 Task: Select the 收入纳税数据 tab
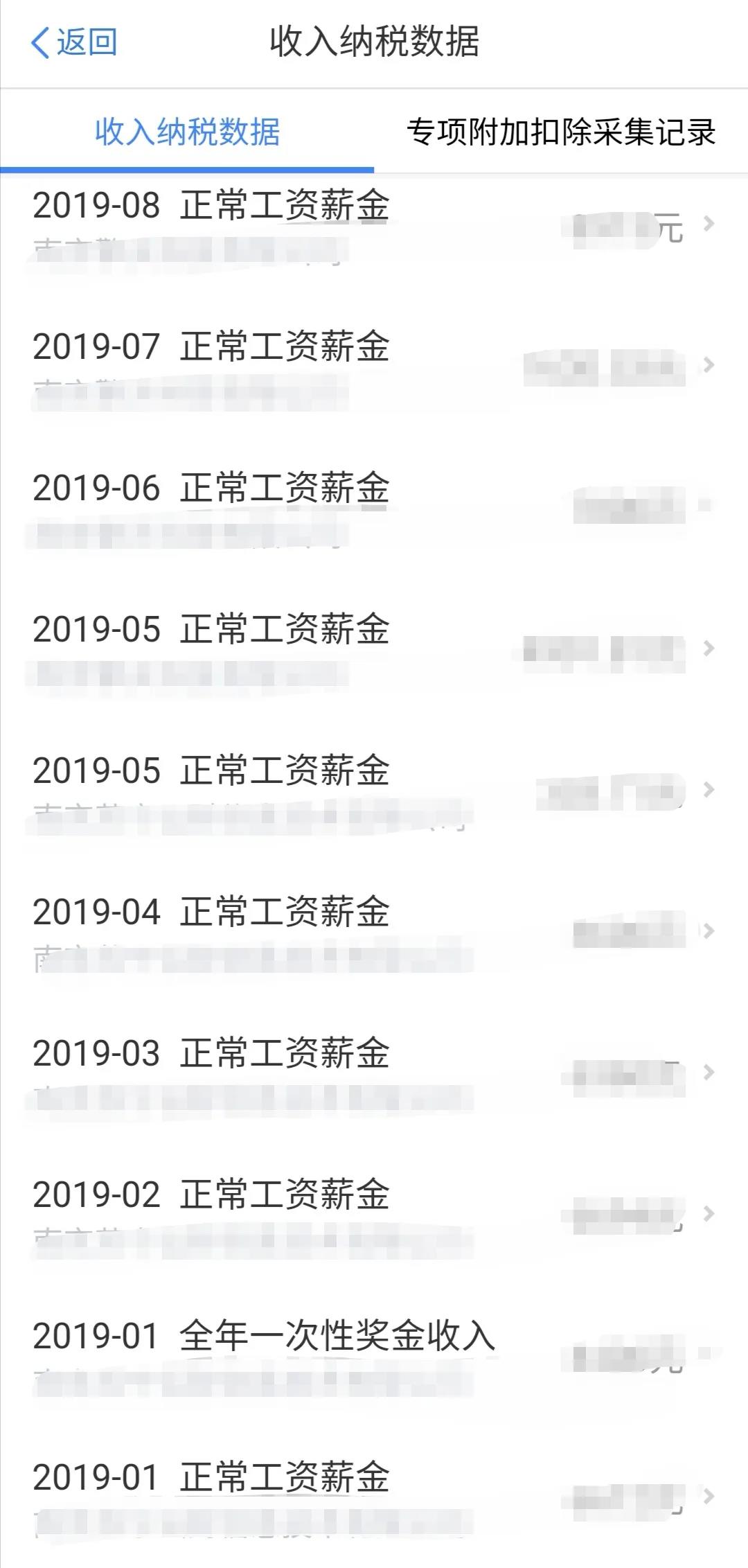pyautogui.click(x=187, y=132)
